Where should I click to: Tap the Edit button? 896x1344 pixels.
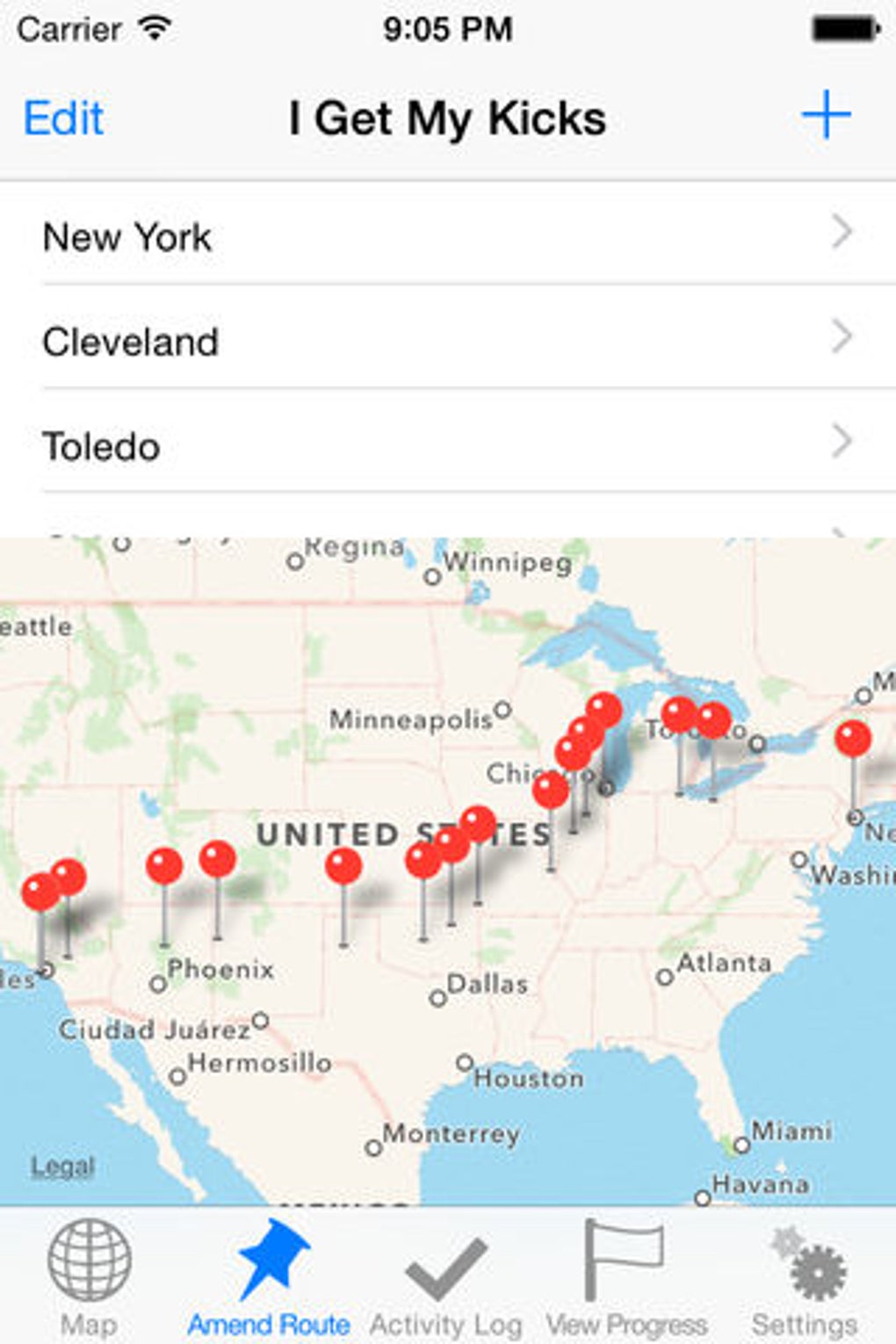(x=63, y=118)
